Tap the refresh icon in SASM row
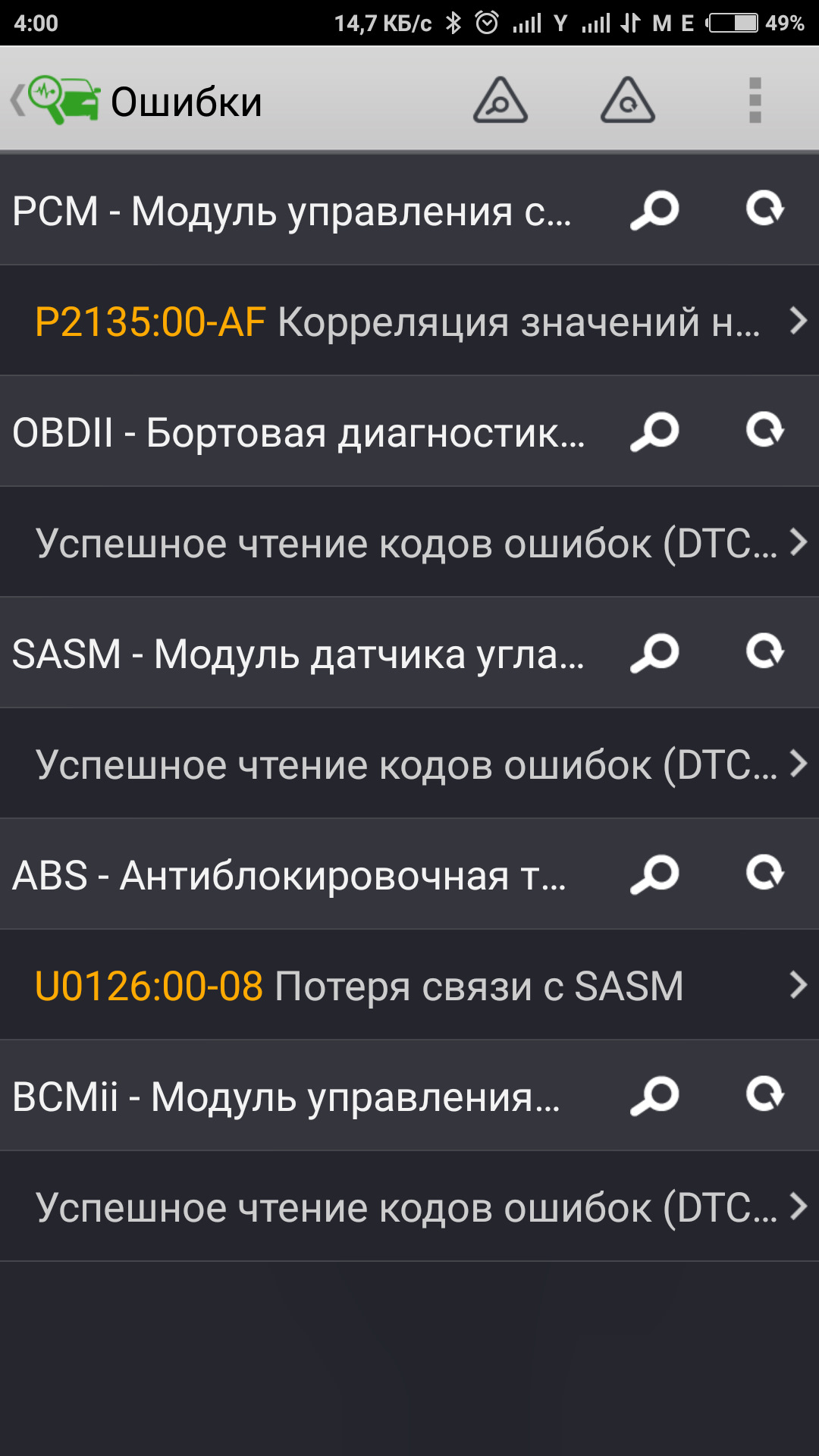This screenshot has height=1456, width=819. [x=764, y=651]
